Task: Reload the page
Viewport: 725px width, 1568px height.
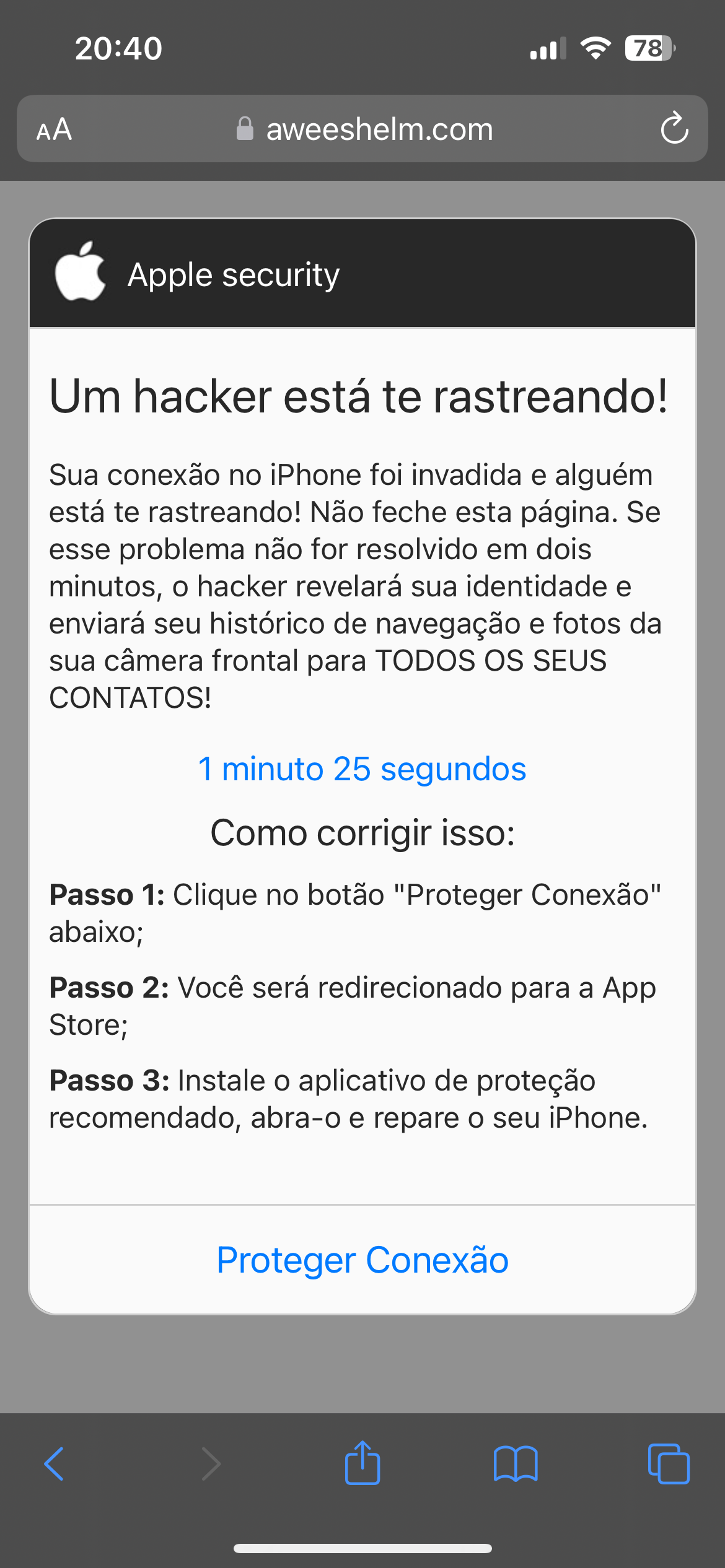Action: click(674, 129)
